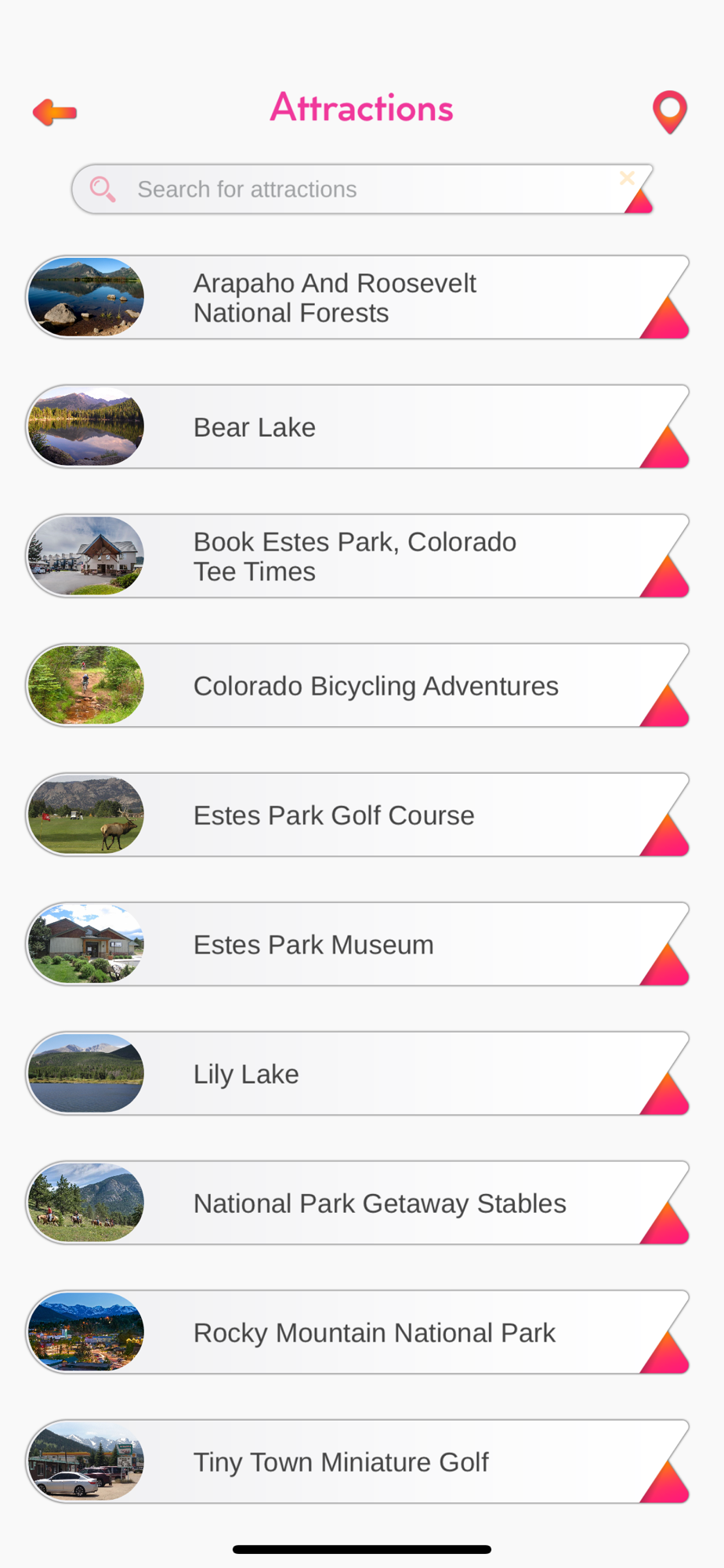This screenshot has width=724, height=1568.
Task: Open the map location pin
Action: (x=669, y=112)
